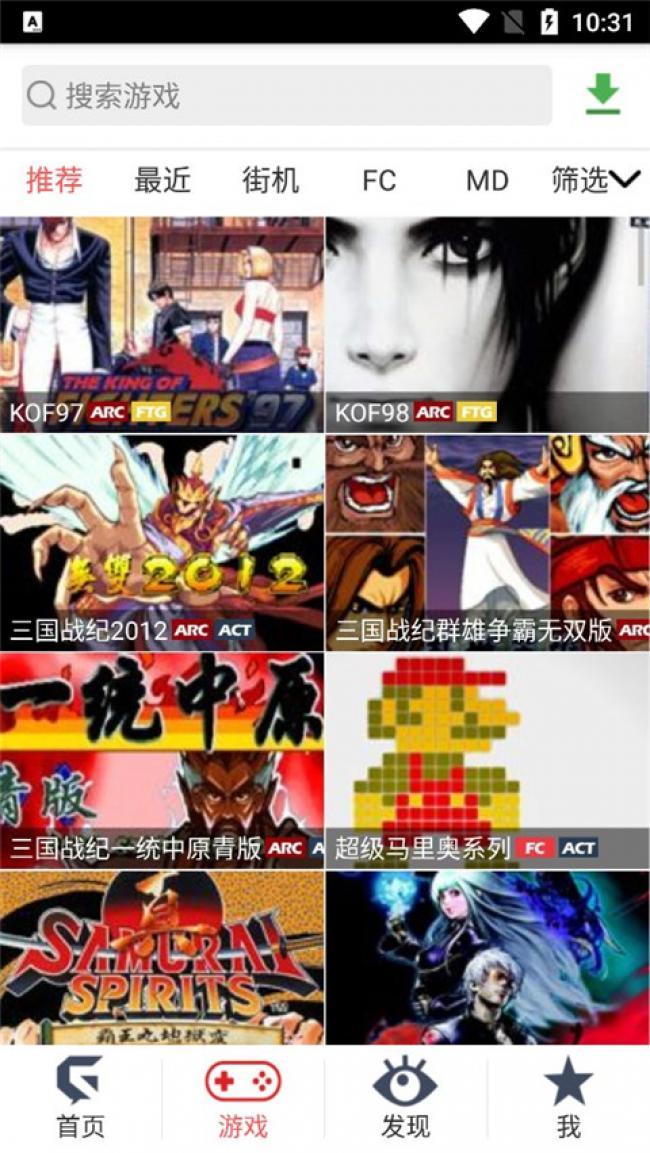Select the 街机 tab

click(270, 180)
